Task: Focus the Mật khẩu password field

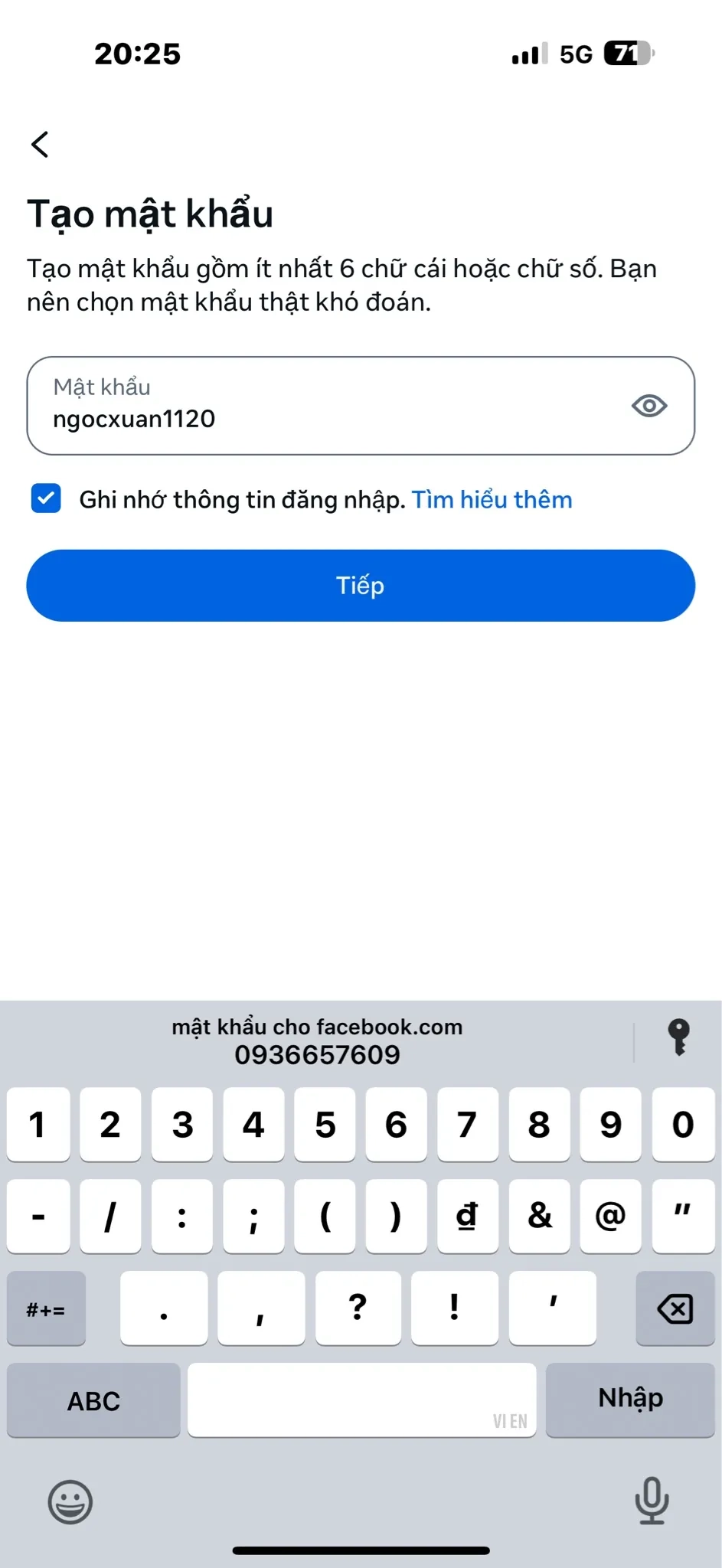Action: pyautogui.click(x=322, y=406)
